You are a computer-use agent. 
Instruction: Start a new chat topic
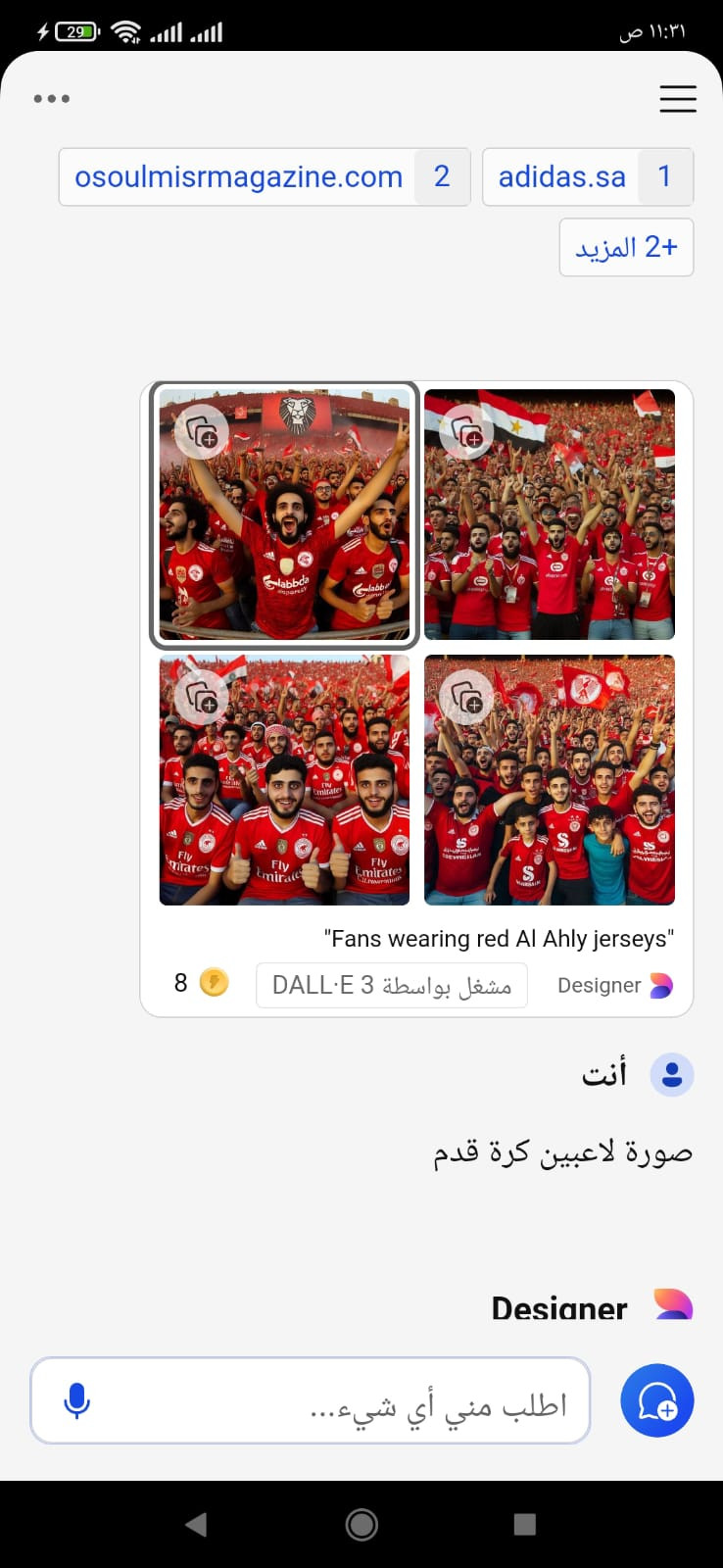tap(657, 1400)
